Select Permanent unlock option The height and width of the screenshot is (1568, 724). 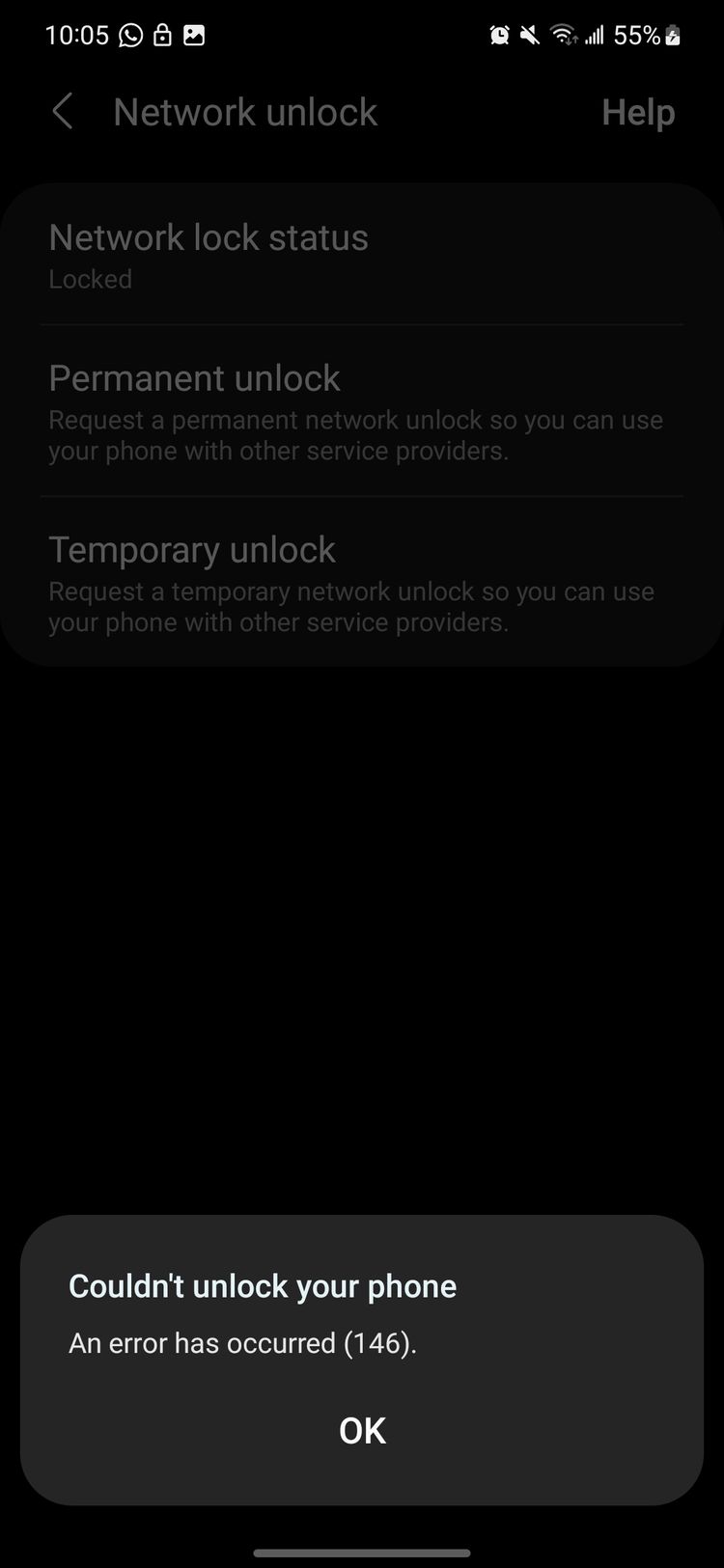tap(362, 411)
